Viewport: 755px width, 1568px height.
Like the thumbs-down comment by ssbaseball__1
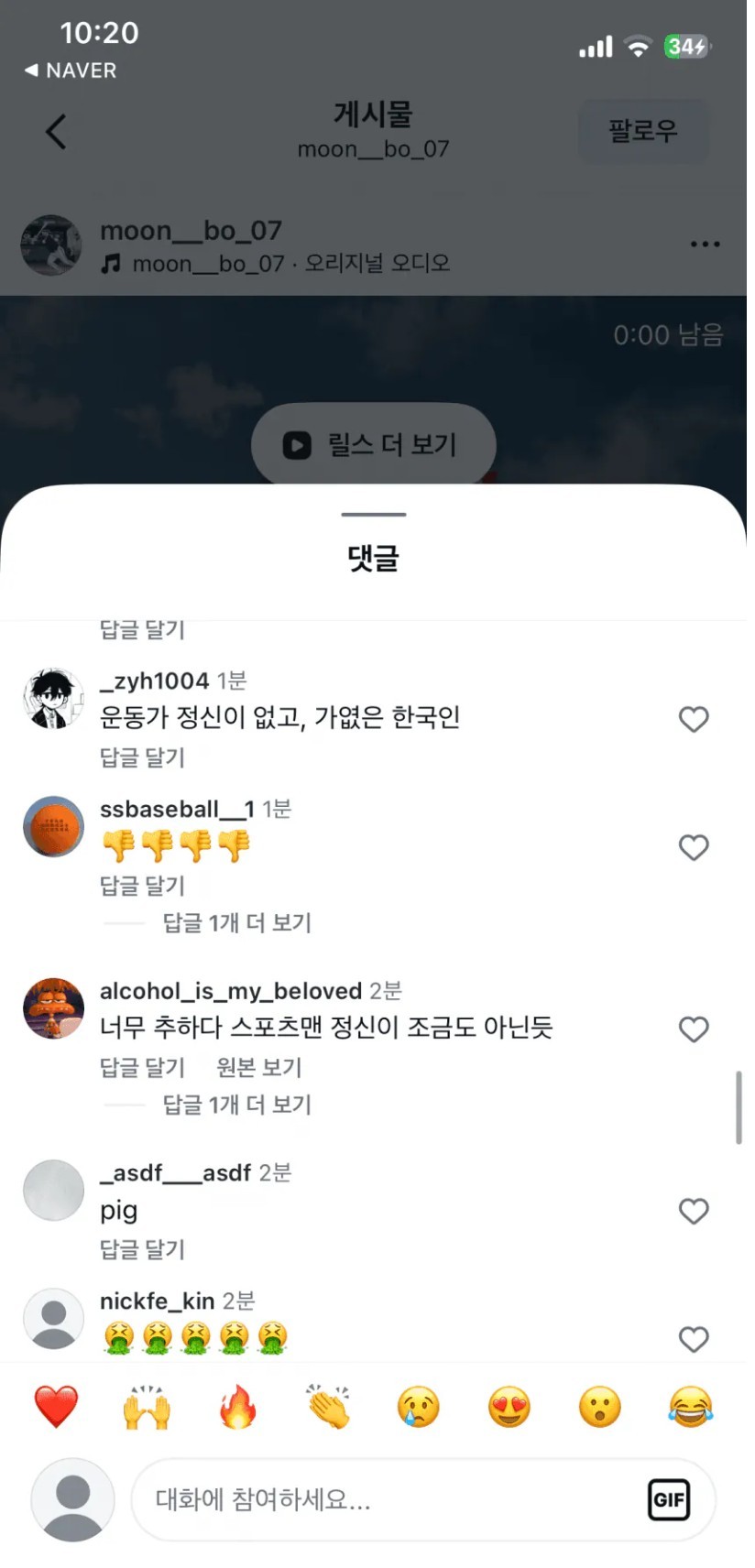pyautogui.click(x=694, y=847)
